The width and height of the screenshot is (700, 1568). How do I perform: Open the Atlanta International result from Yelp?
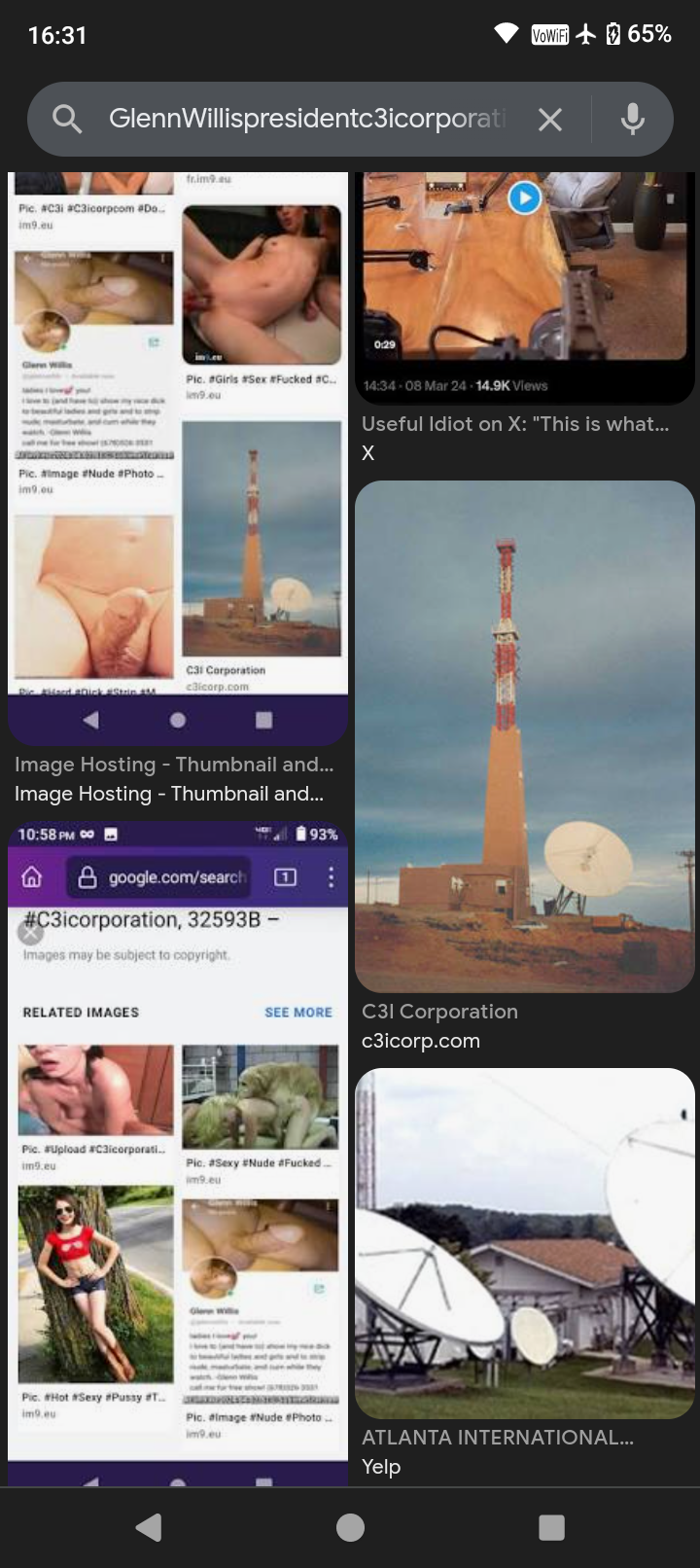pos(525,1243)
